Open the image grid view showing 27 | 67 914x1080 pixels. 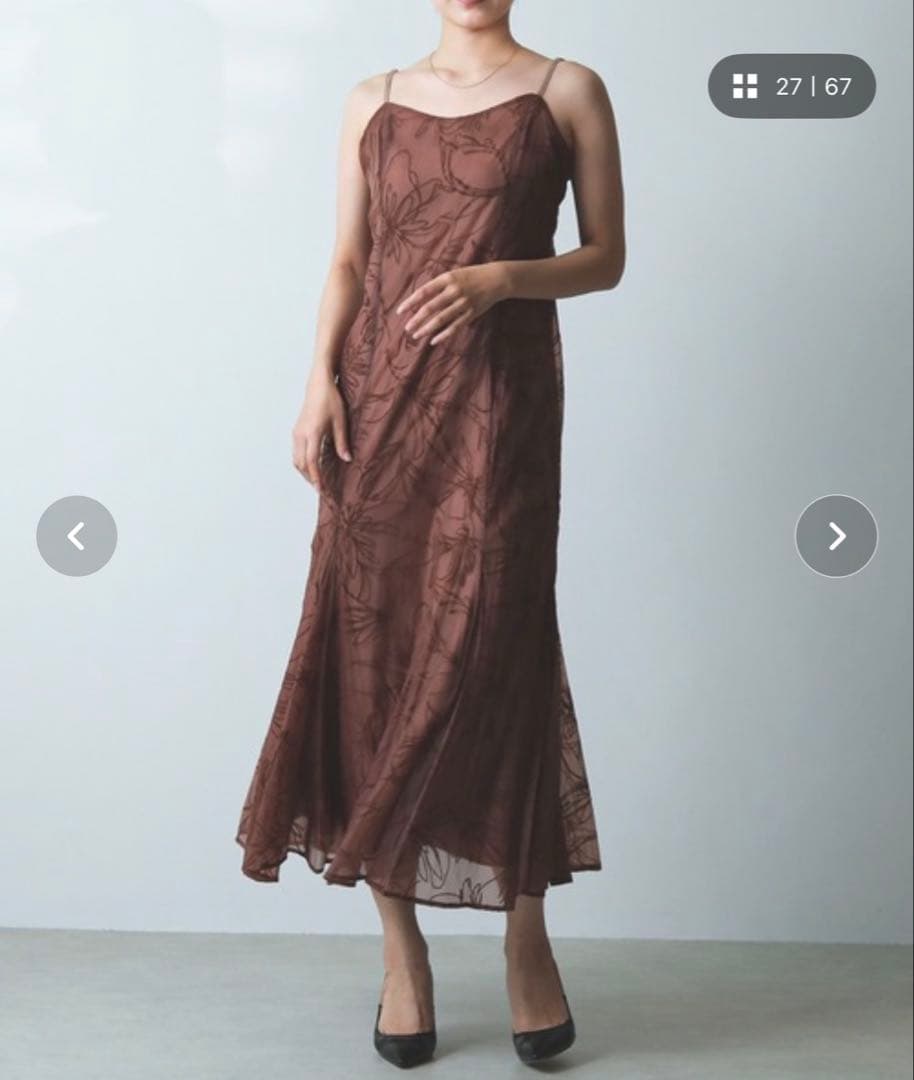point(791,86)
